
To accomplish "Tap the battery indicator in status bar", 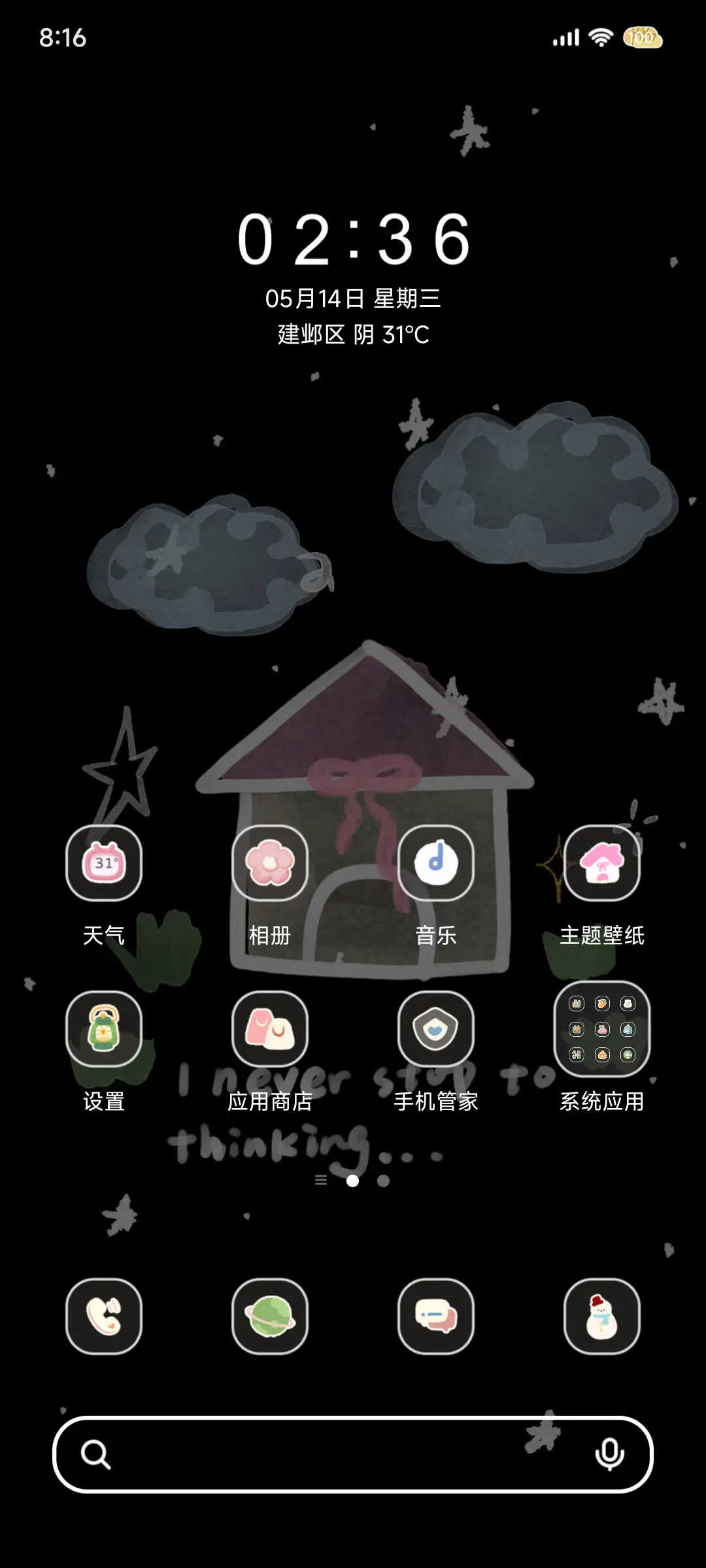I will click(643, 39).
